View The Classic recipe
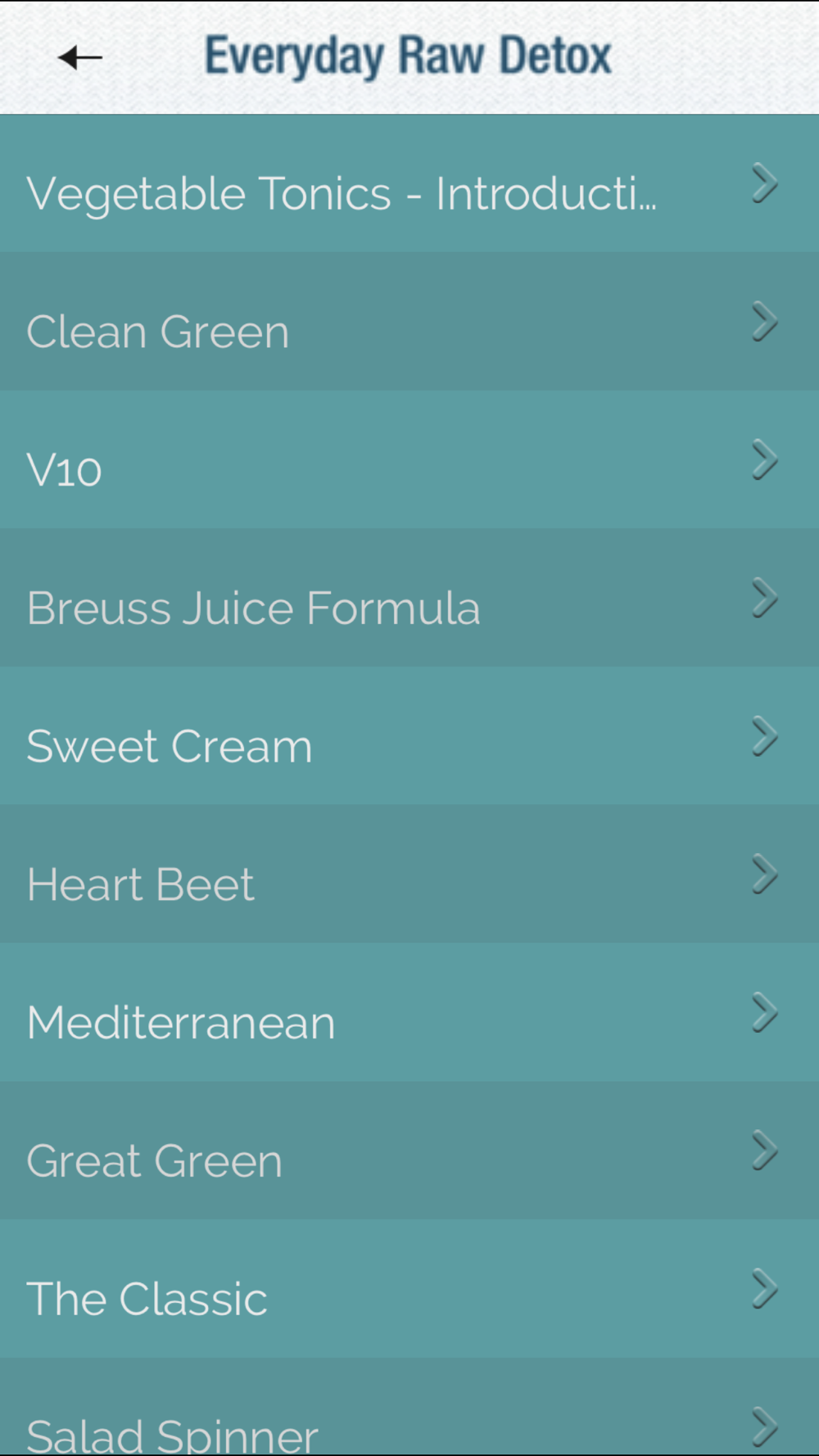 click(409, 1289)
